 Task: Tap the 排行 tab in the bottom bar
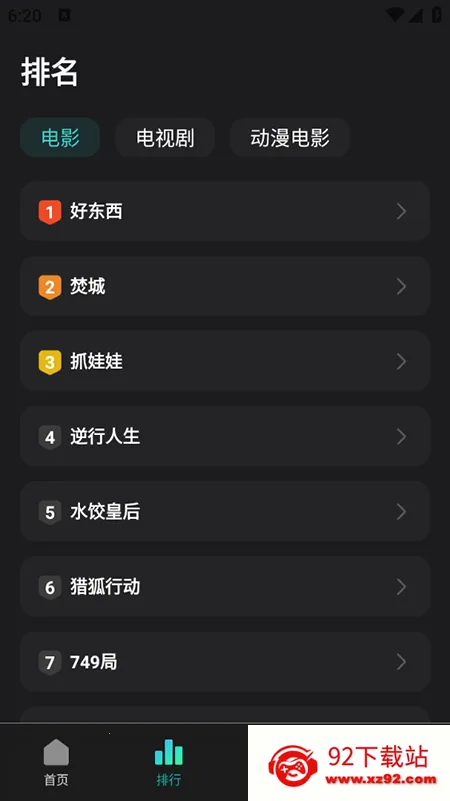coord(169,763)
